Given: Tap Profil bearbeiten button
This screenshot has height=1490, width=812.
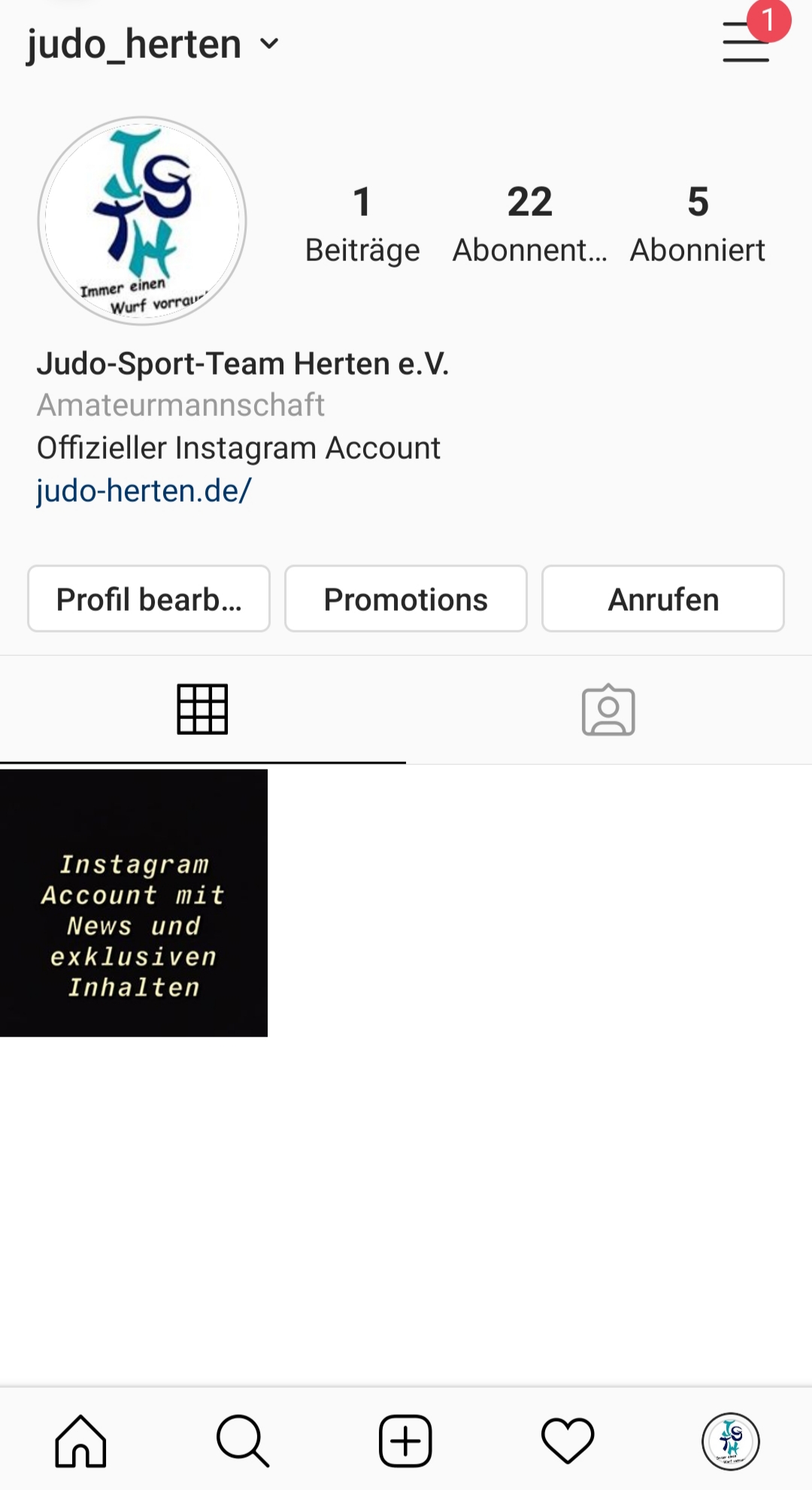Looking at the screenshot, I should tap(149, 599).
